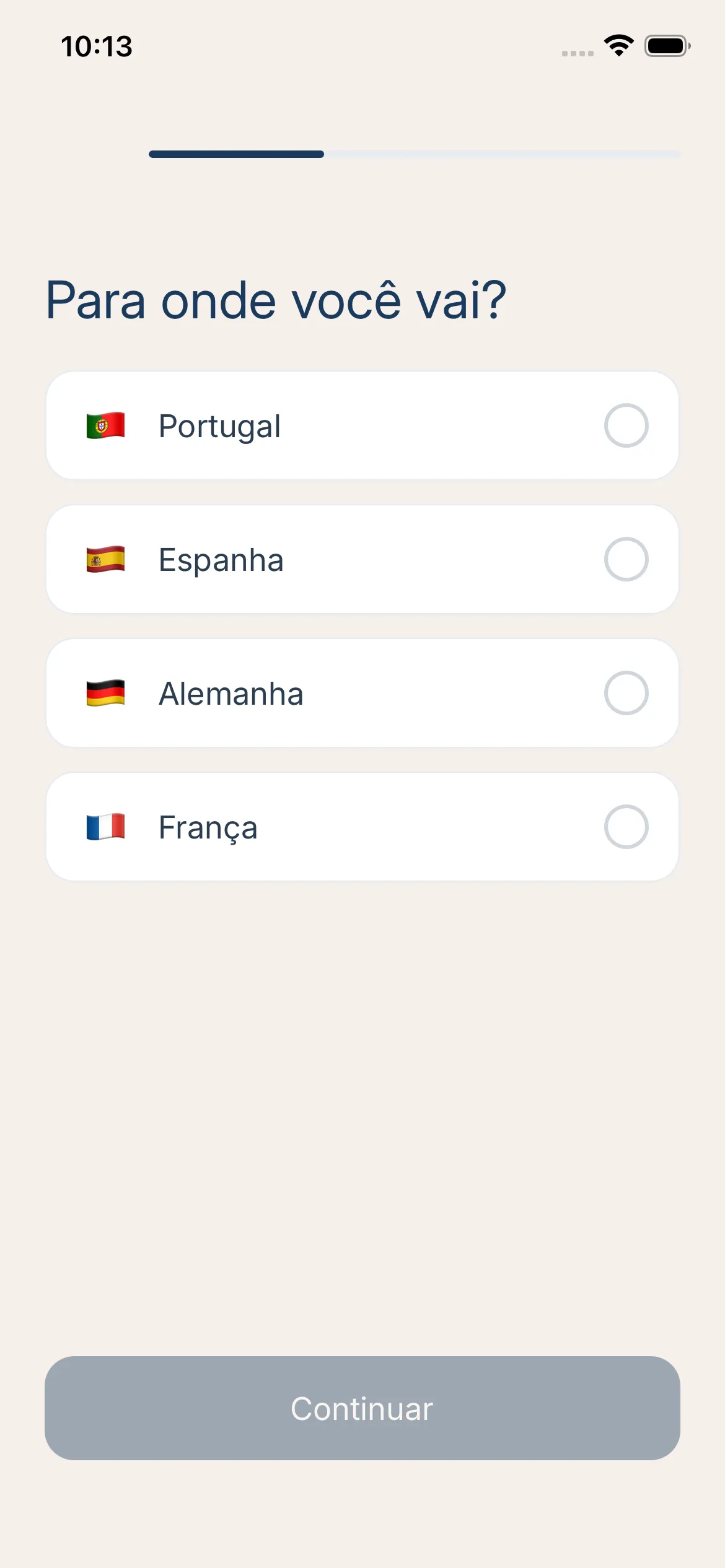
Task: Tap the Alemanha flag icon
Action: pyautogui.click(x=105, y=693)
